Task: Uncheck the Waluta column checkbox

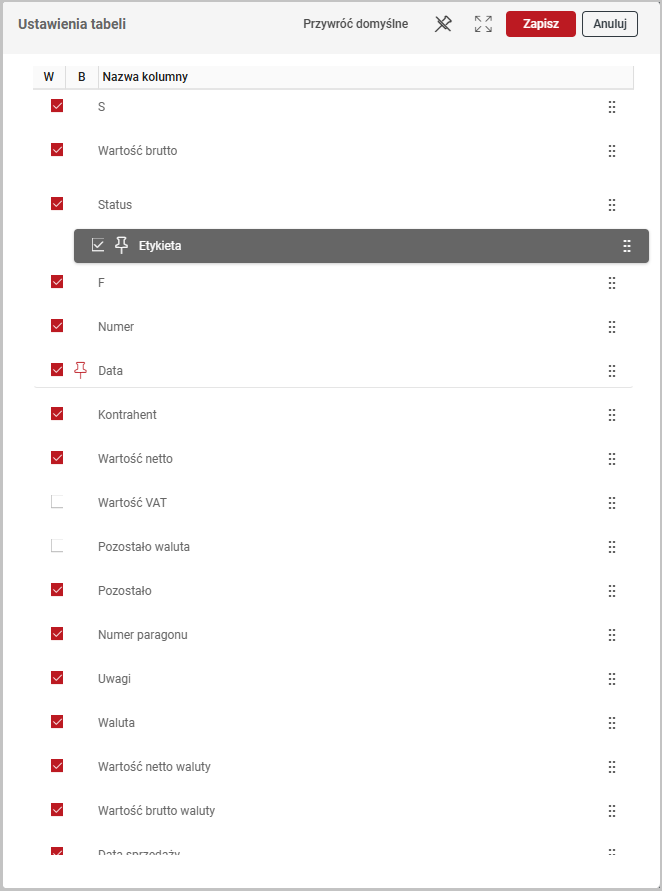Action: point(57,722)
